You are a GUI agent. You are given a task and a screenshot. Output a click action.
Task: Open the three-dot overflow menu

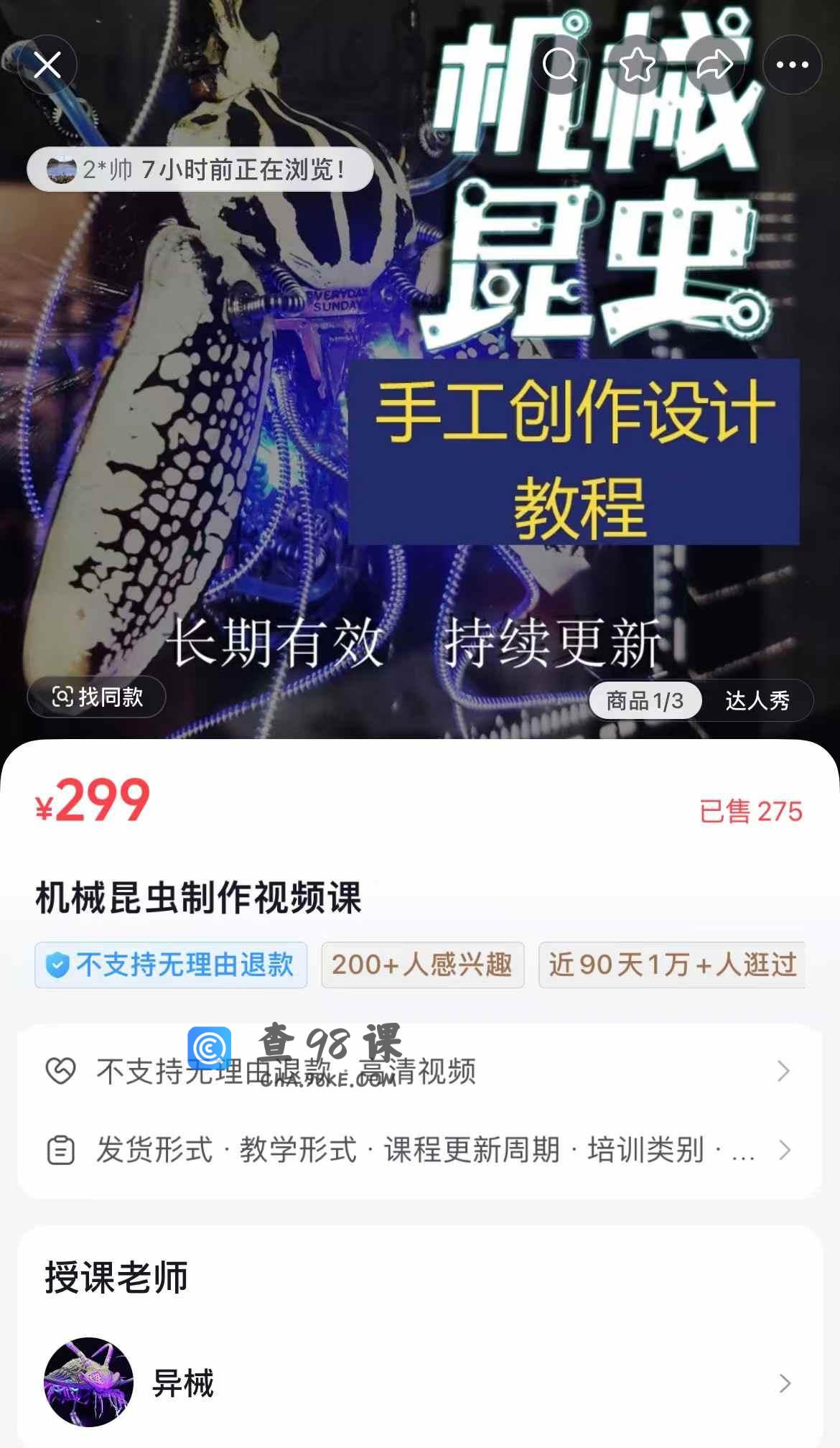(793, 65)
